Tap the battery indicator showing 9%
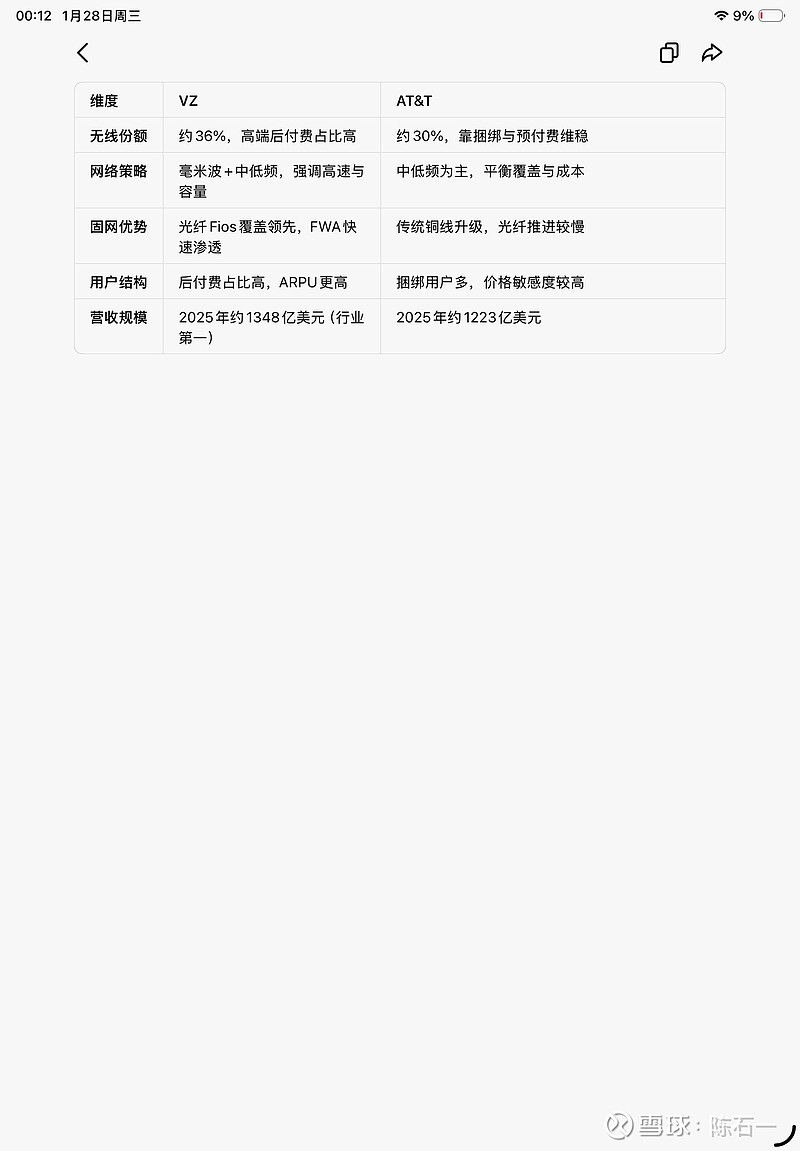The image size is (800, 1151). pos(770,15)
